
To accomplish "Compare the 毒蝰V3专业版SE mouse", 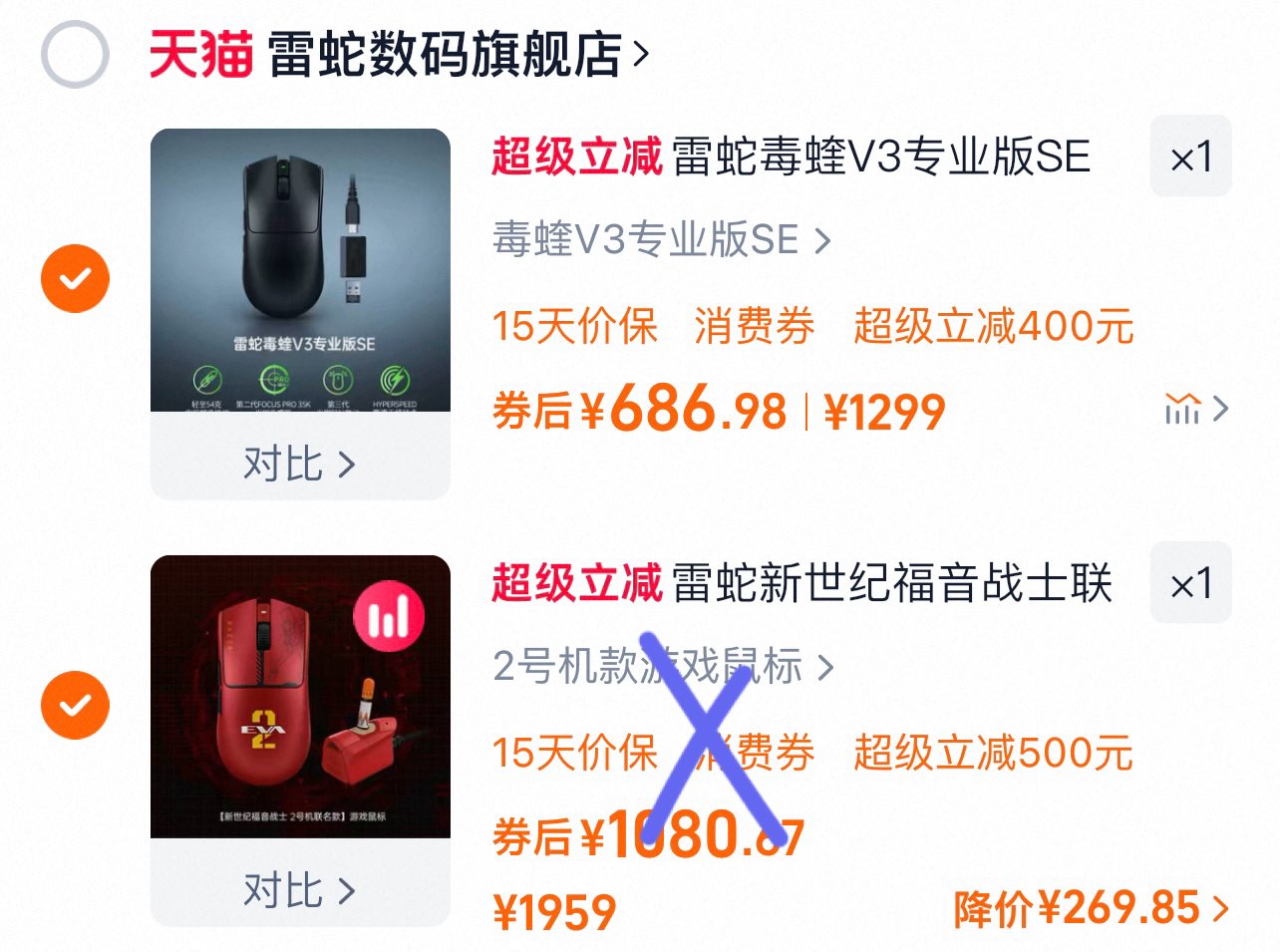I will (300, 464).
